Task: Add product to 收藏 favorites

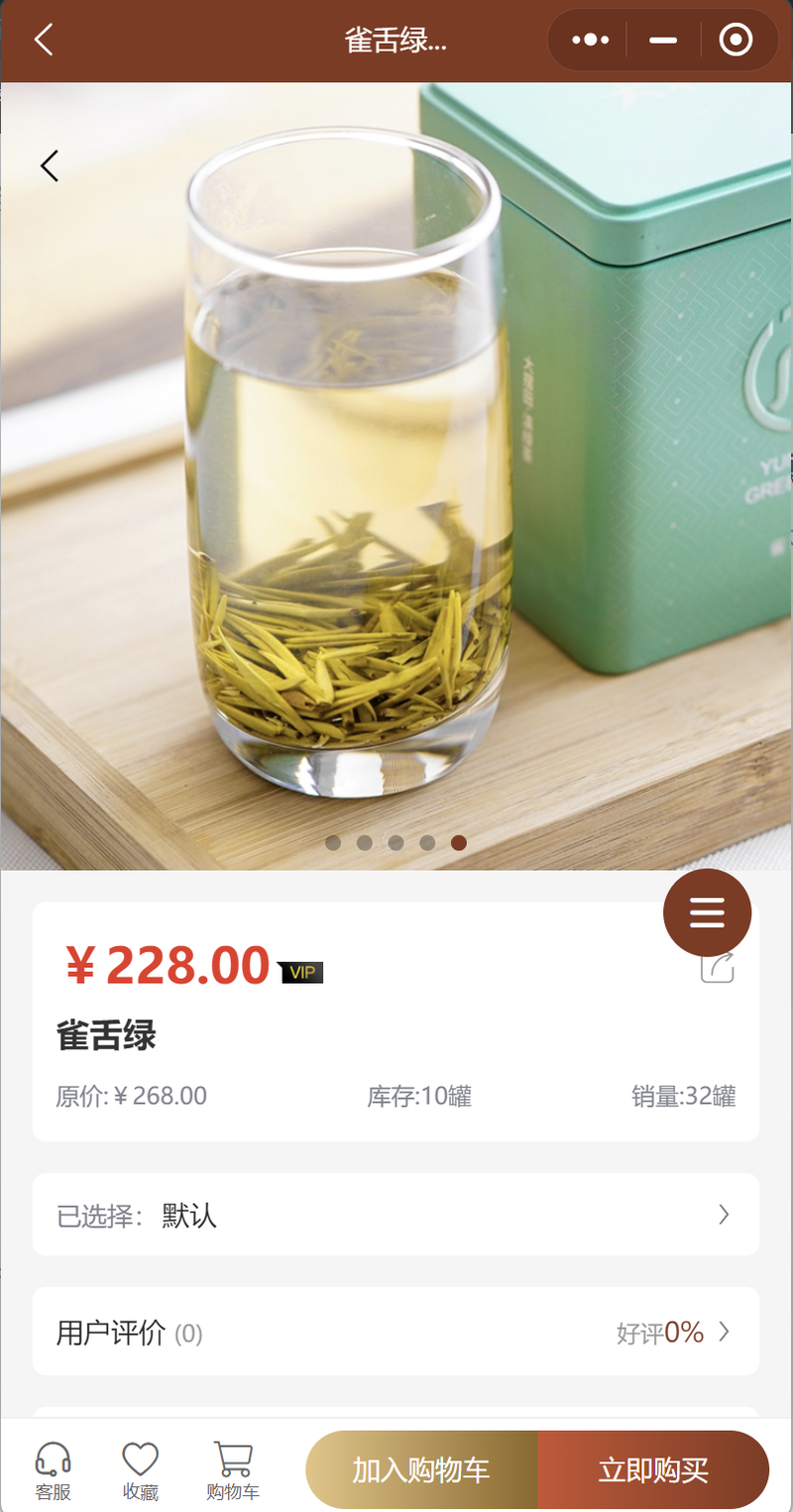Action: click(140, 1470)
